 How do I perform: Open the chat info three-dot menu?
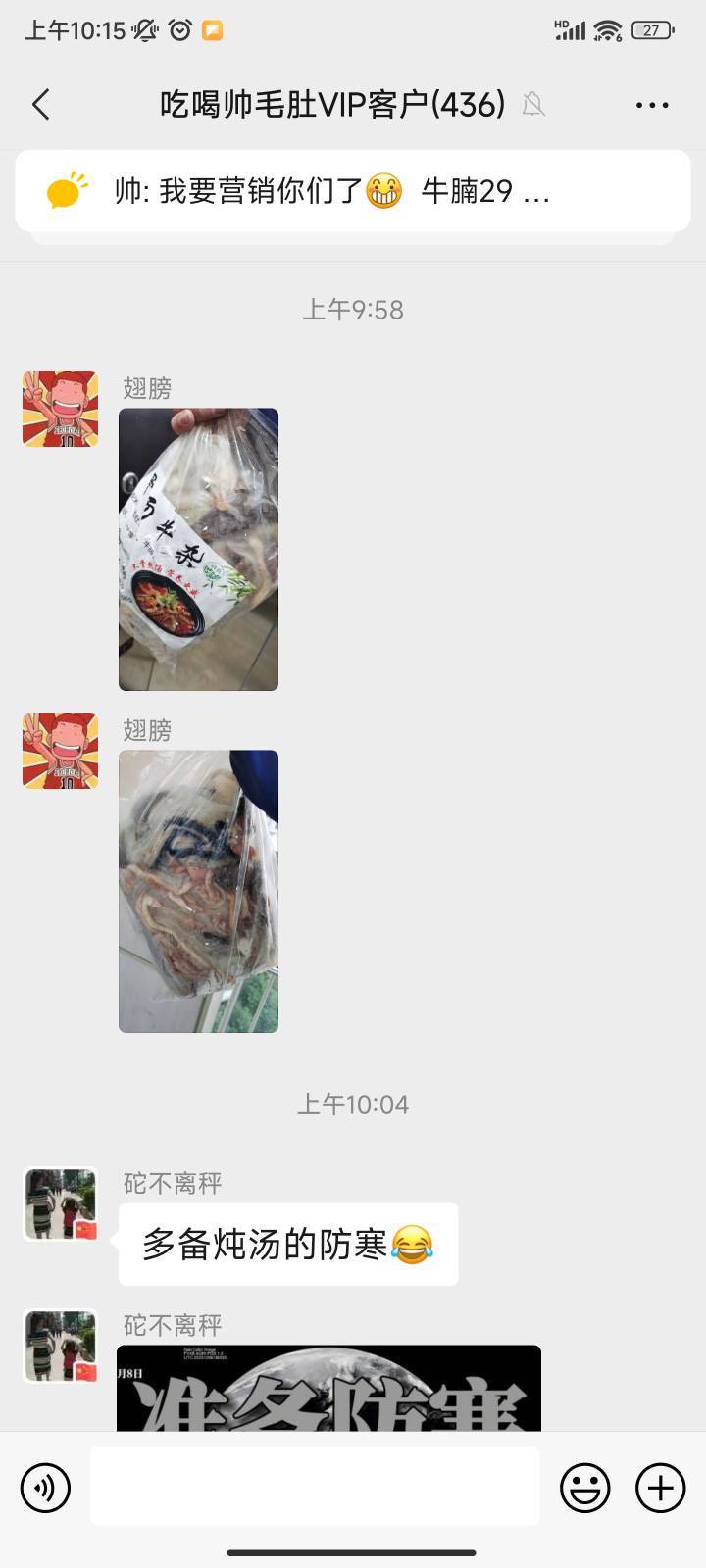652,105
